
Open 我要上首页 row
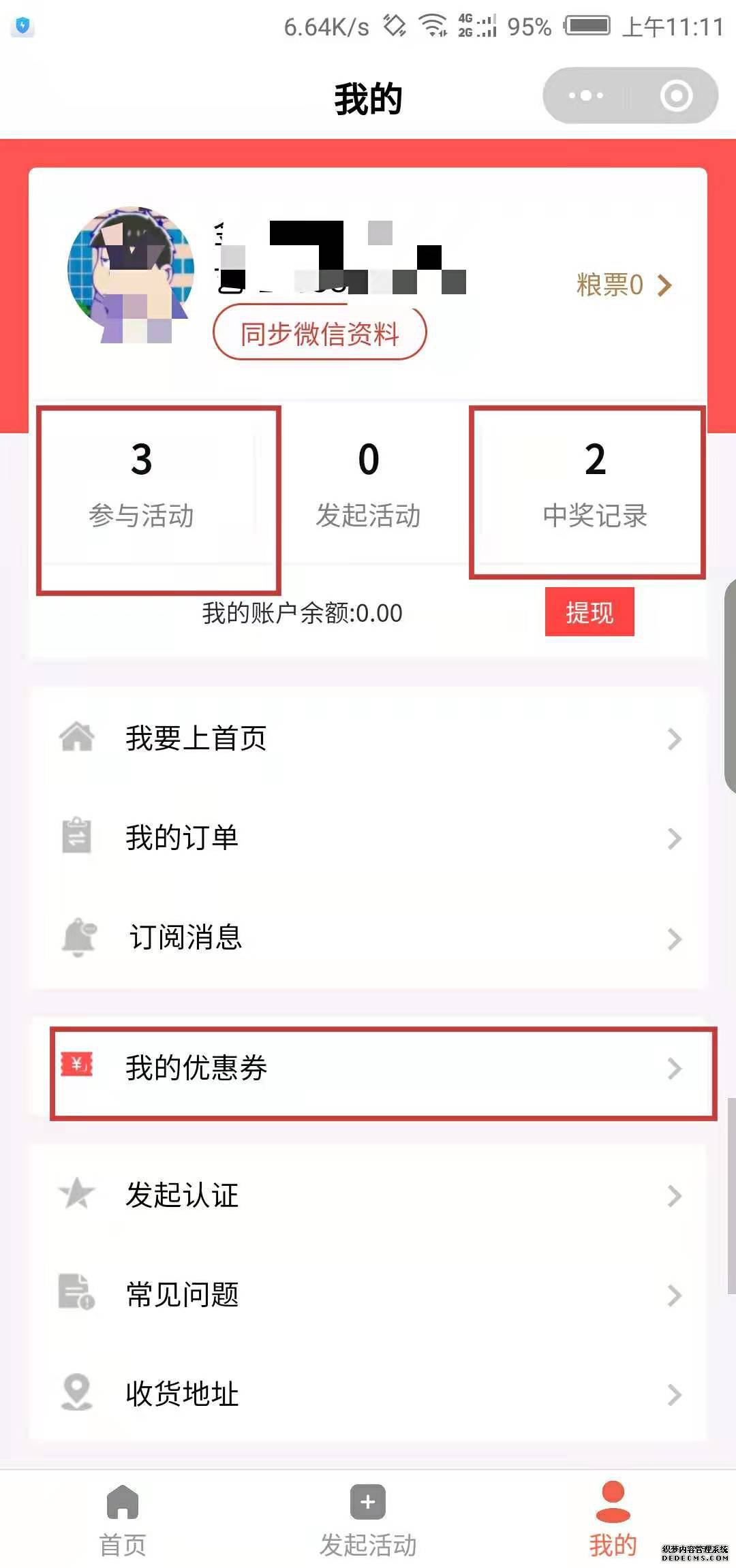[x=368, y=738]
